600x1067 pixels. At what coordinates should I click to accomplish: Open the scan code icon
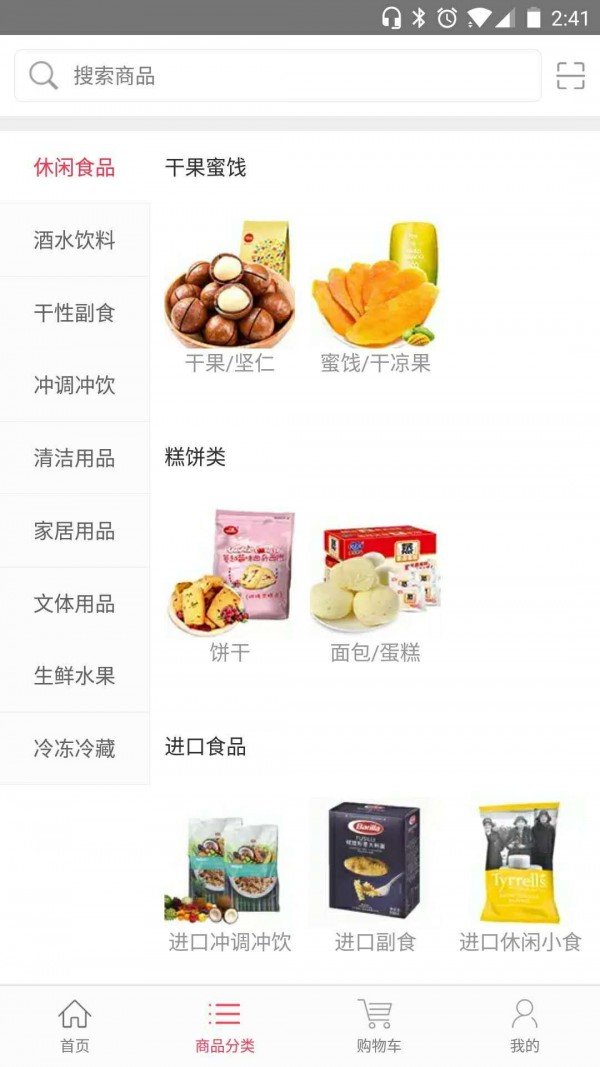click(570, 76)
